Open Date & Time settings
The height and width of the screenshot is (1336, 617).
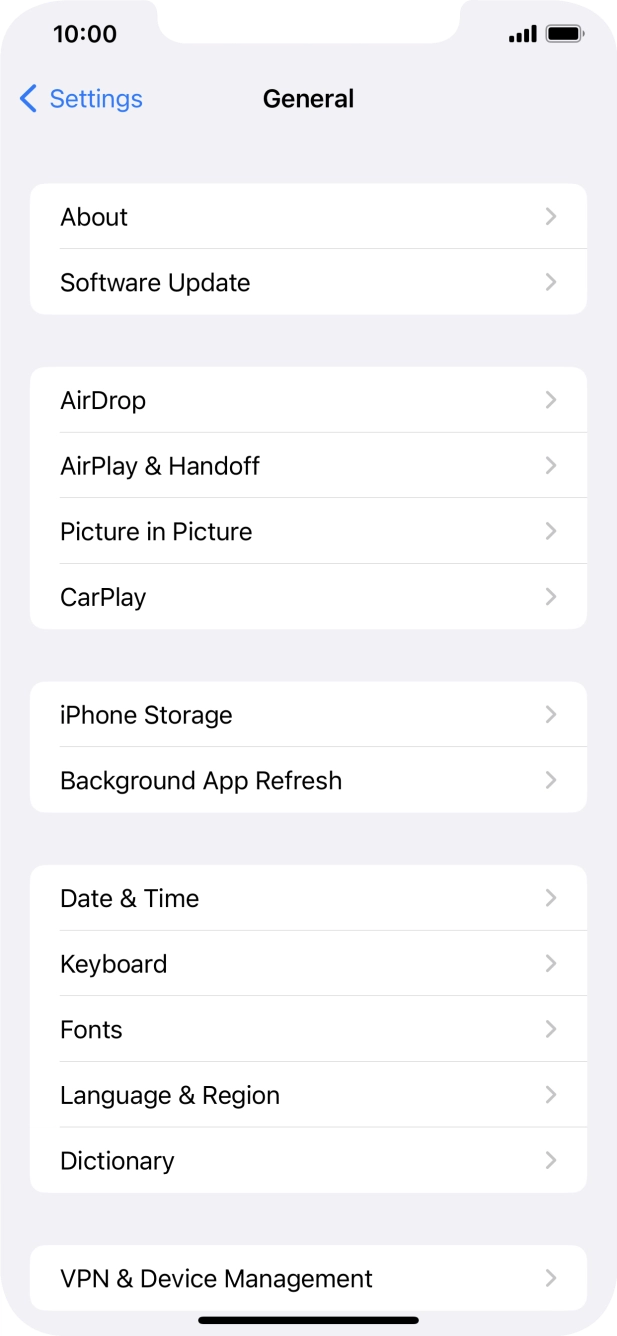point(308,898)
